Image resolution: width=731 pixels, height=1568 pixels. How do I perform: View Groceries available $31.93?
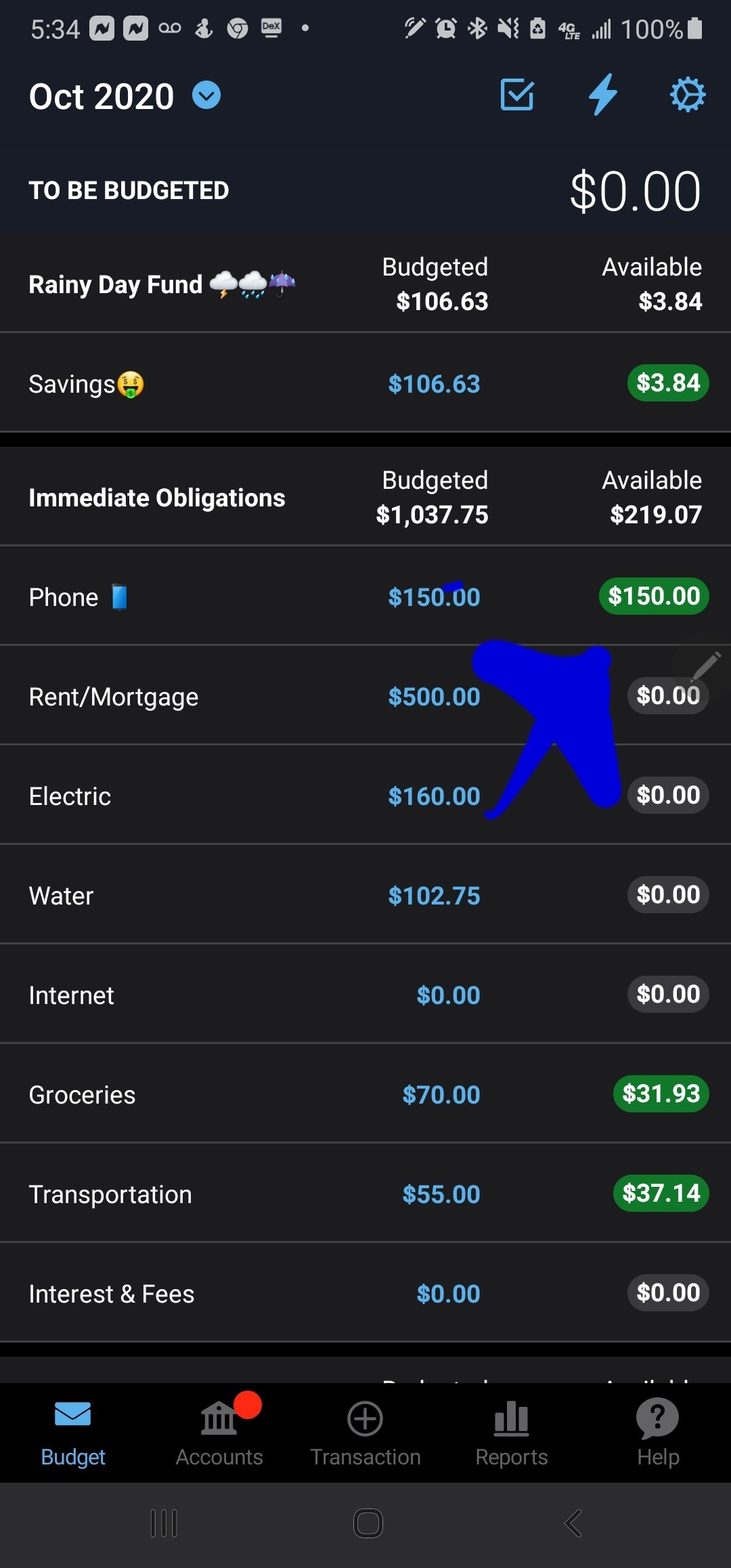pyautogui.click(x=661, y=1093)
